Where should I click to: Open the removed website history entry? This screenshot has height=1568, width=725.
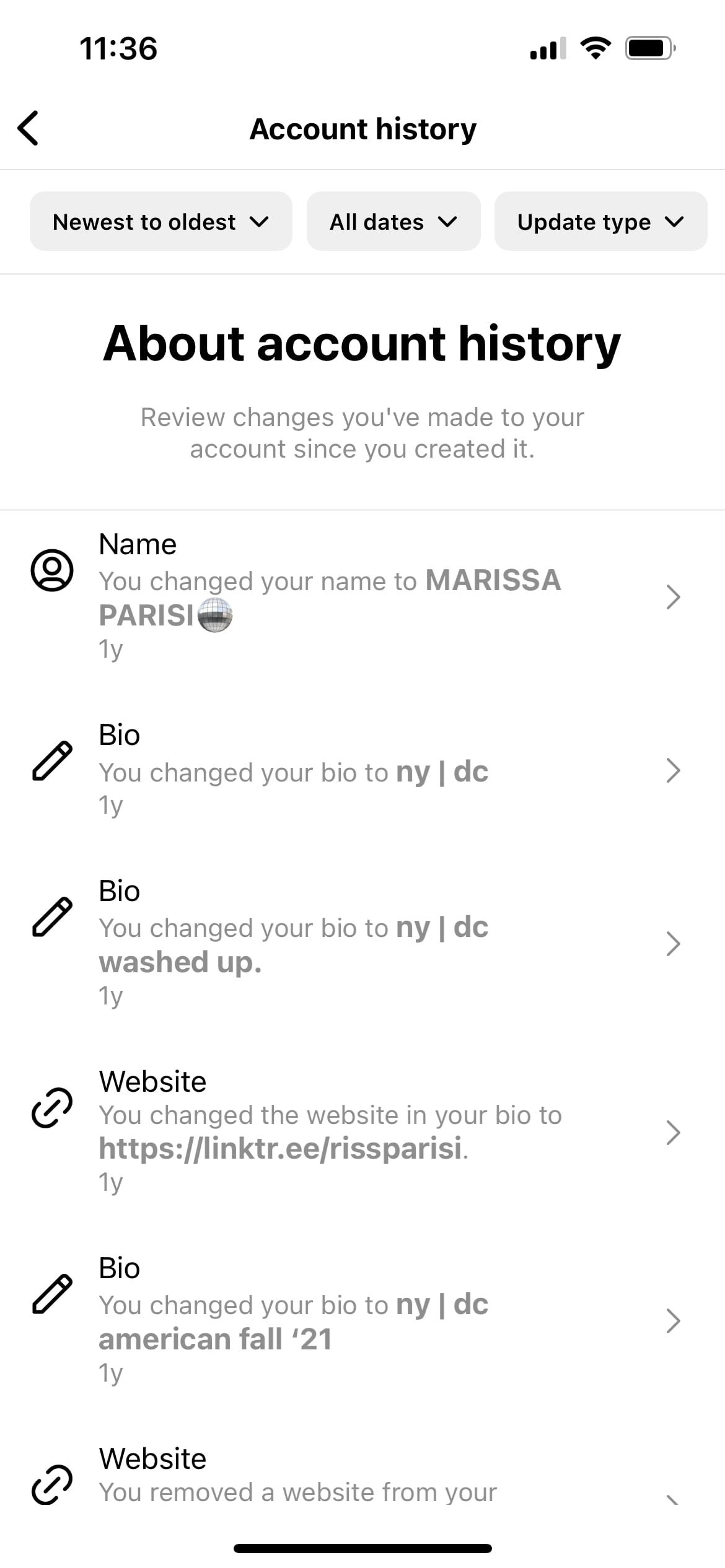point(362,1481)
